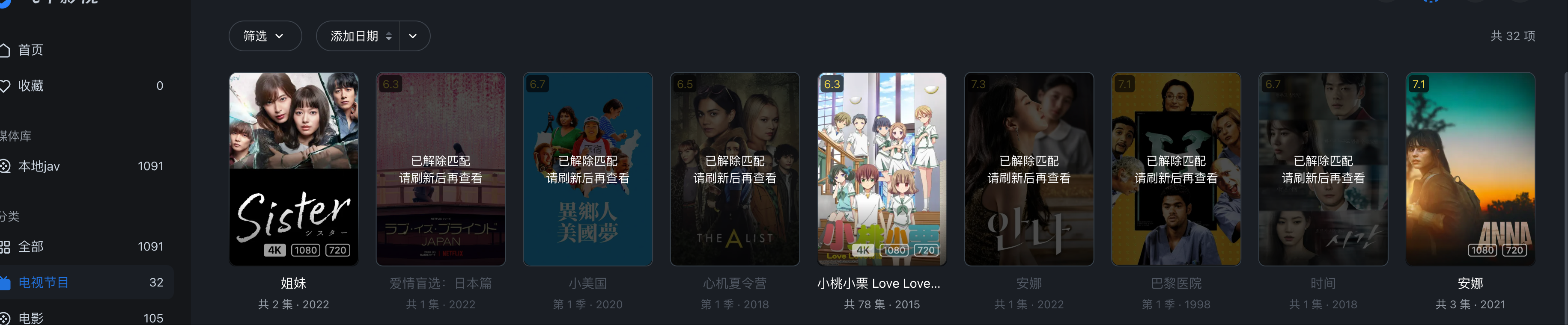Viewport: 1568px width, 325px height.
Task: Open the 心机夏令营 card
Action: (x=735, y=169)
